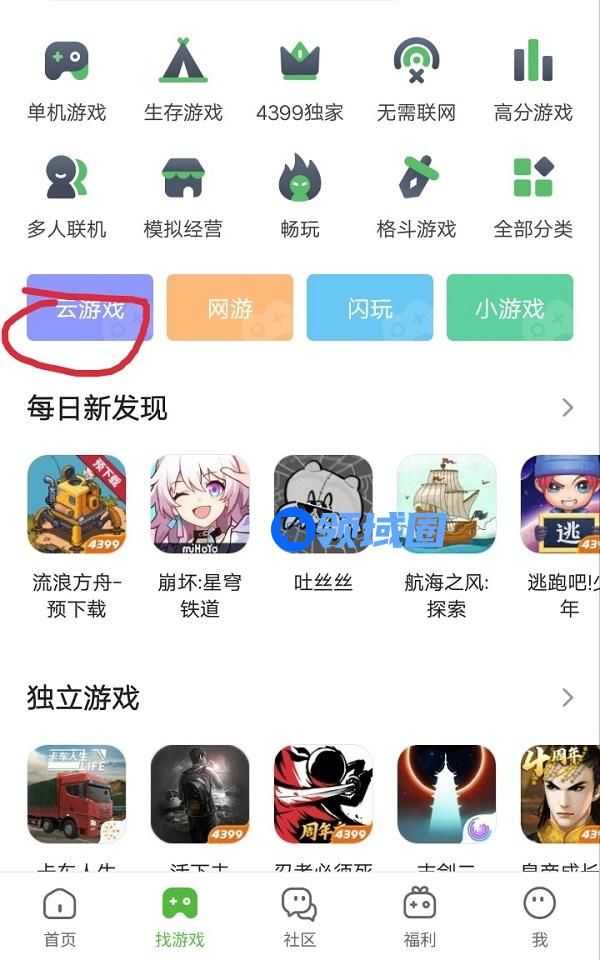
Task: Switch to the 首页 tab
Action: pos(59,916)
